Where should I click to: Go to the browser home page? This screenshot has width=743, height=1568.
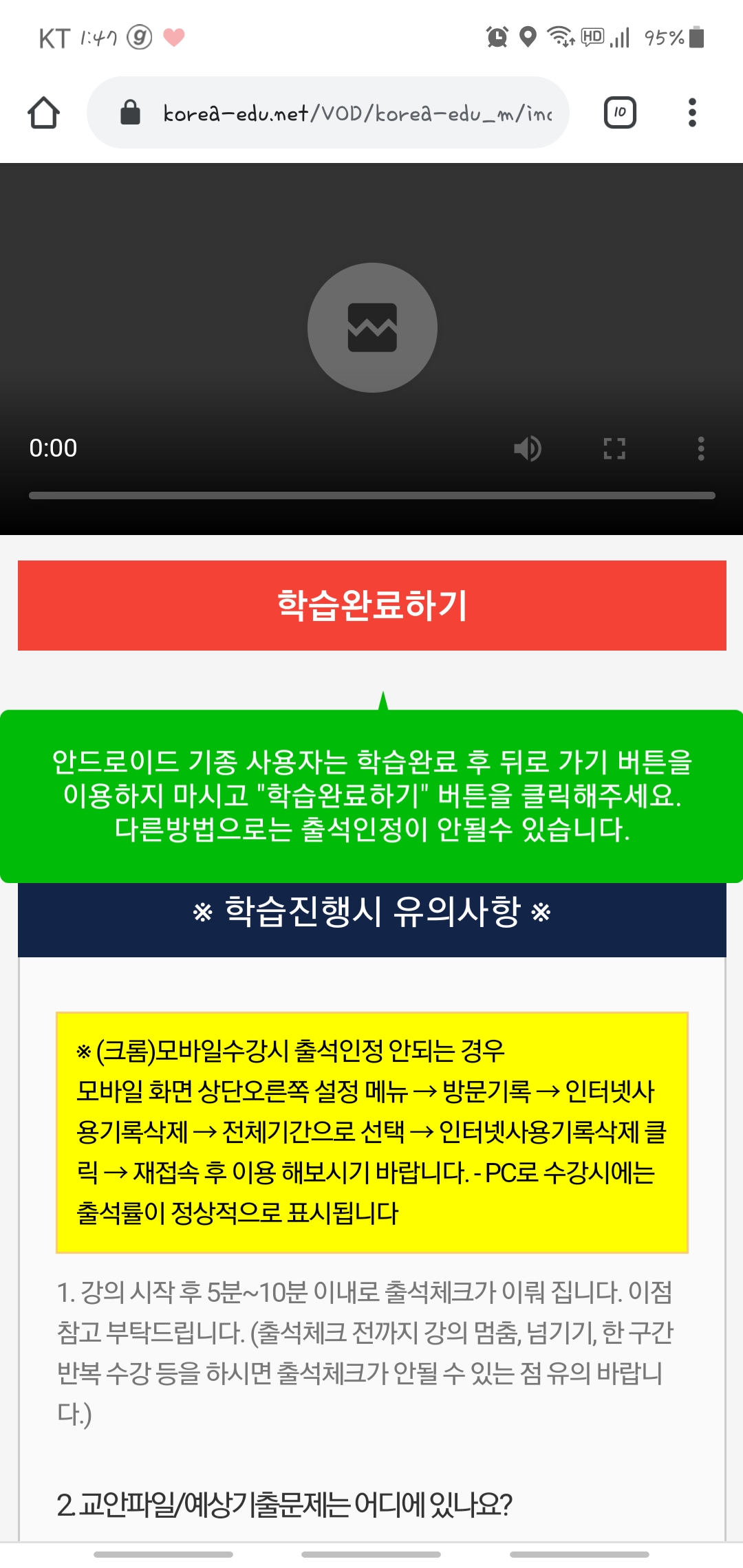(43, 113)
